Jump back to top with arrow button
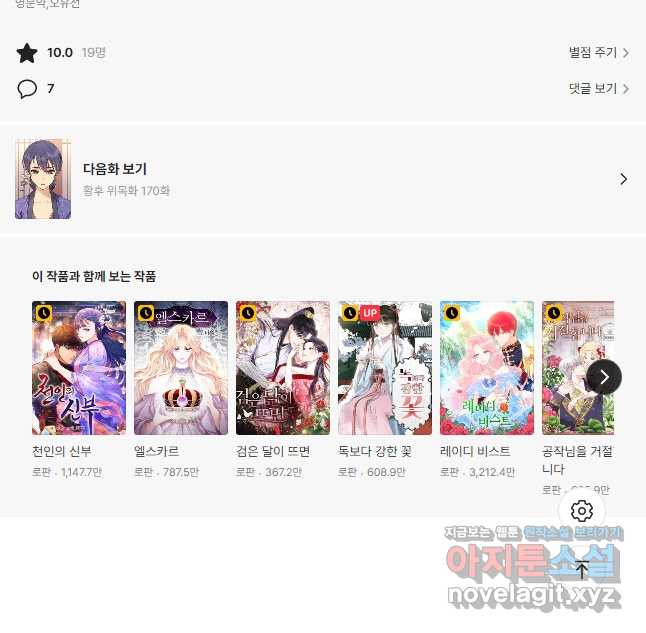This screenshot has height=633, width=646. pos(582,570)
